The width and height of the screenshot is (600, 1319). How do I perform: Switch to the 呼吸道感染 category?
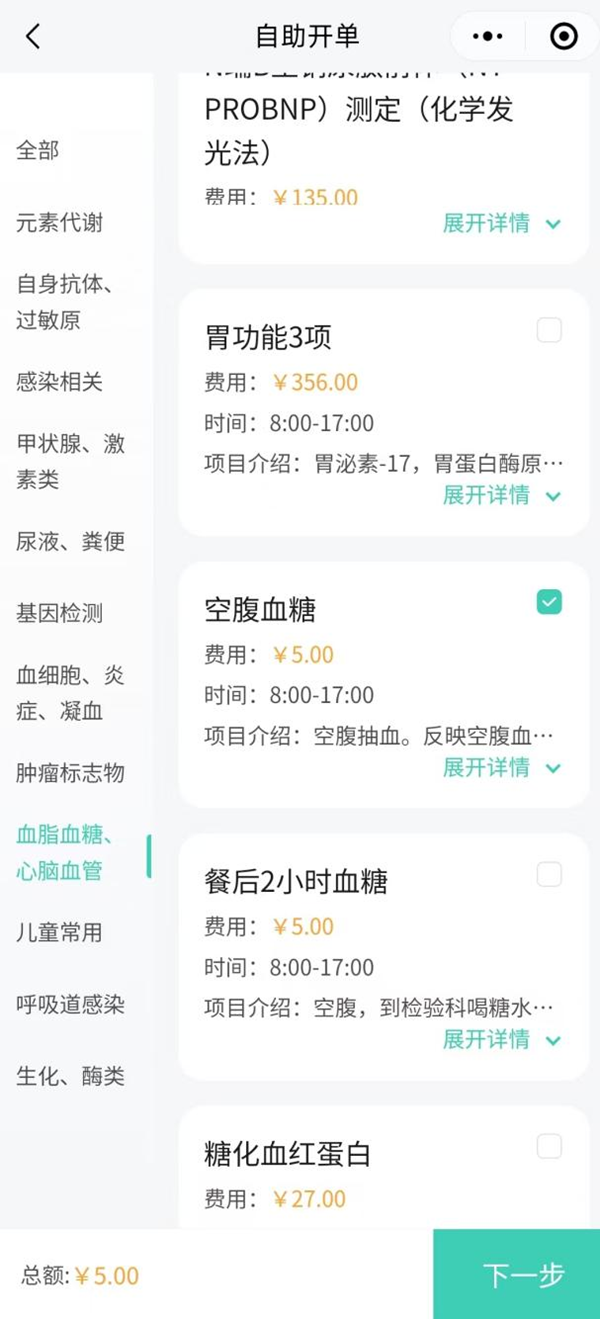70,1005
